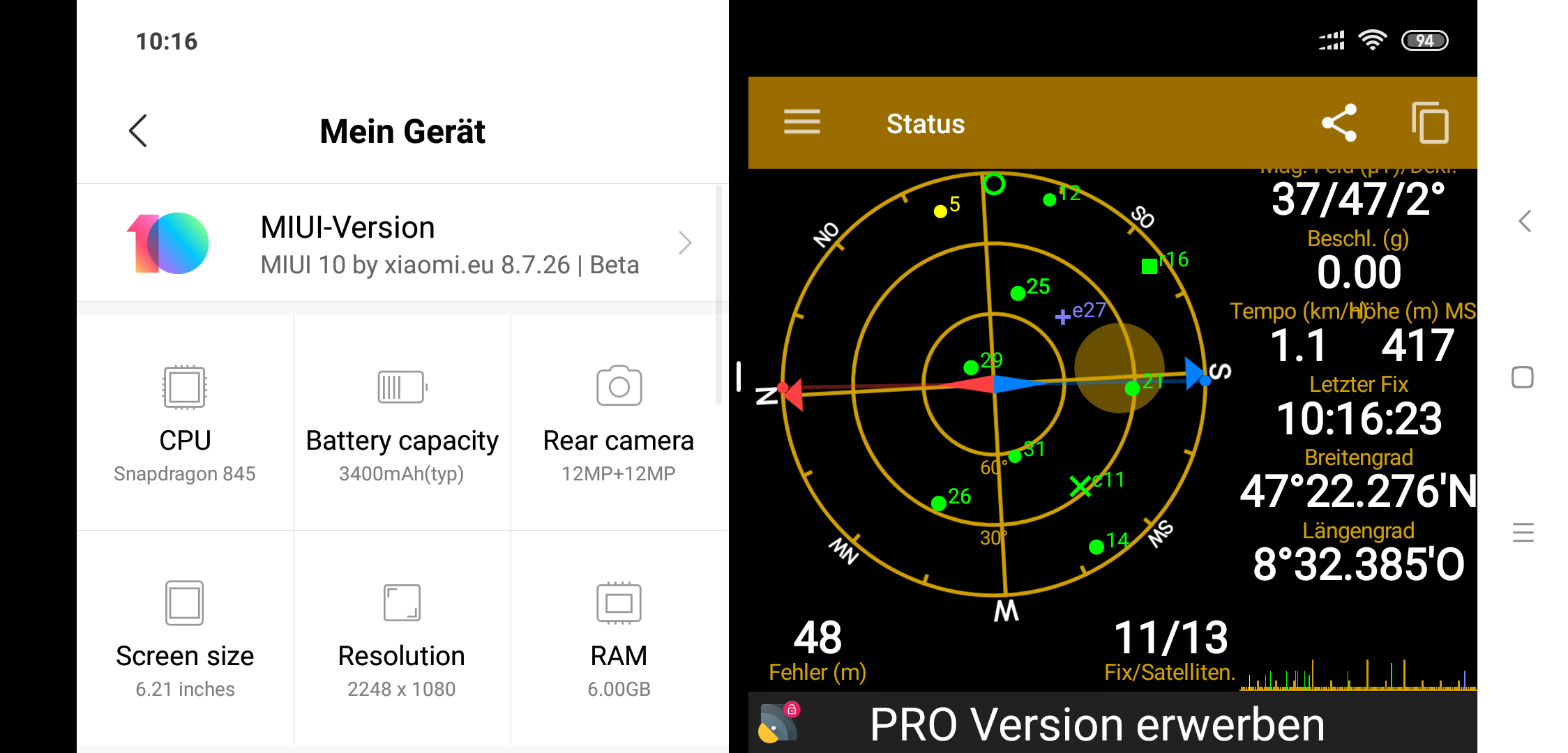This screenshot has width=1568, height=753.
Task: Open the Battery capacity tile
Action: point(402,423)
